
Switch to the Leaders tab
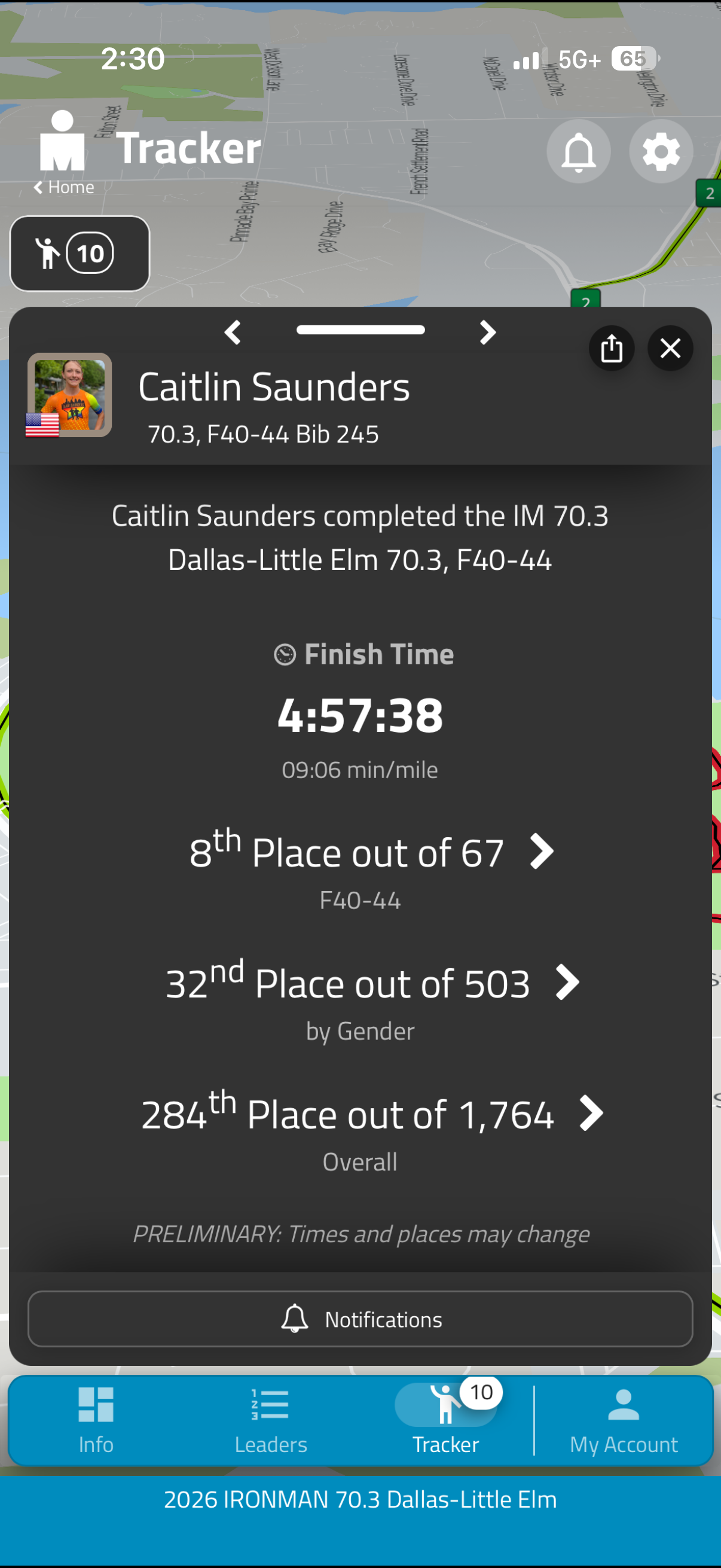coord(271,1421)
